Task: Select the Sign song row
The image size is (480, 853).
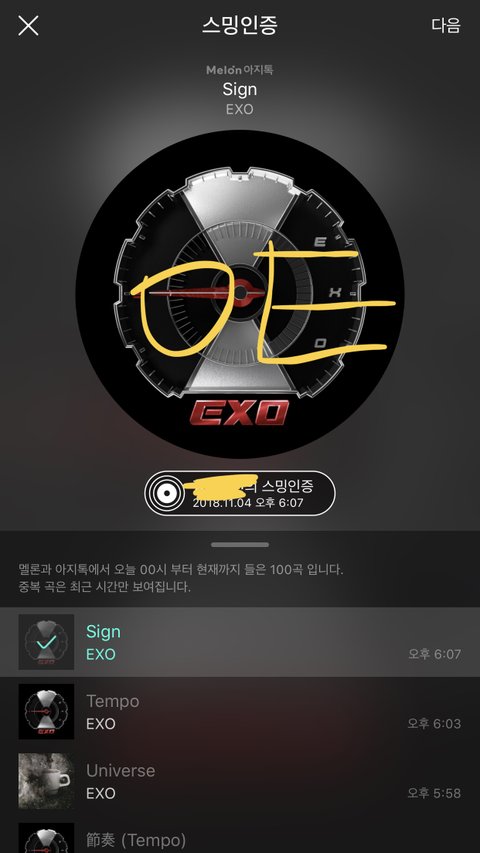Action: point(240,642)
